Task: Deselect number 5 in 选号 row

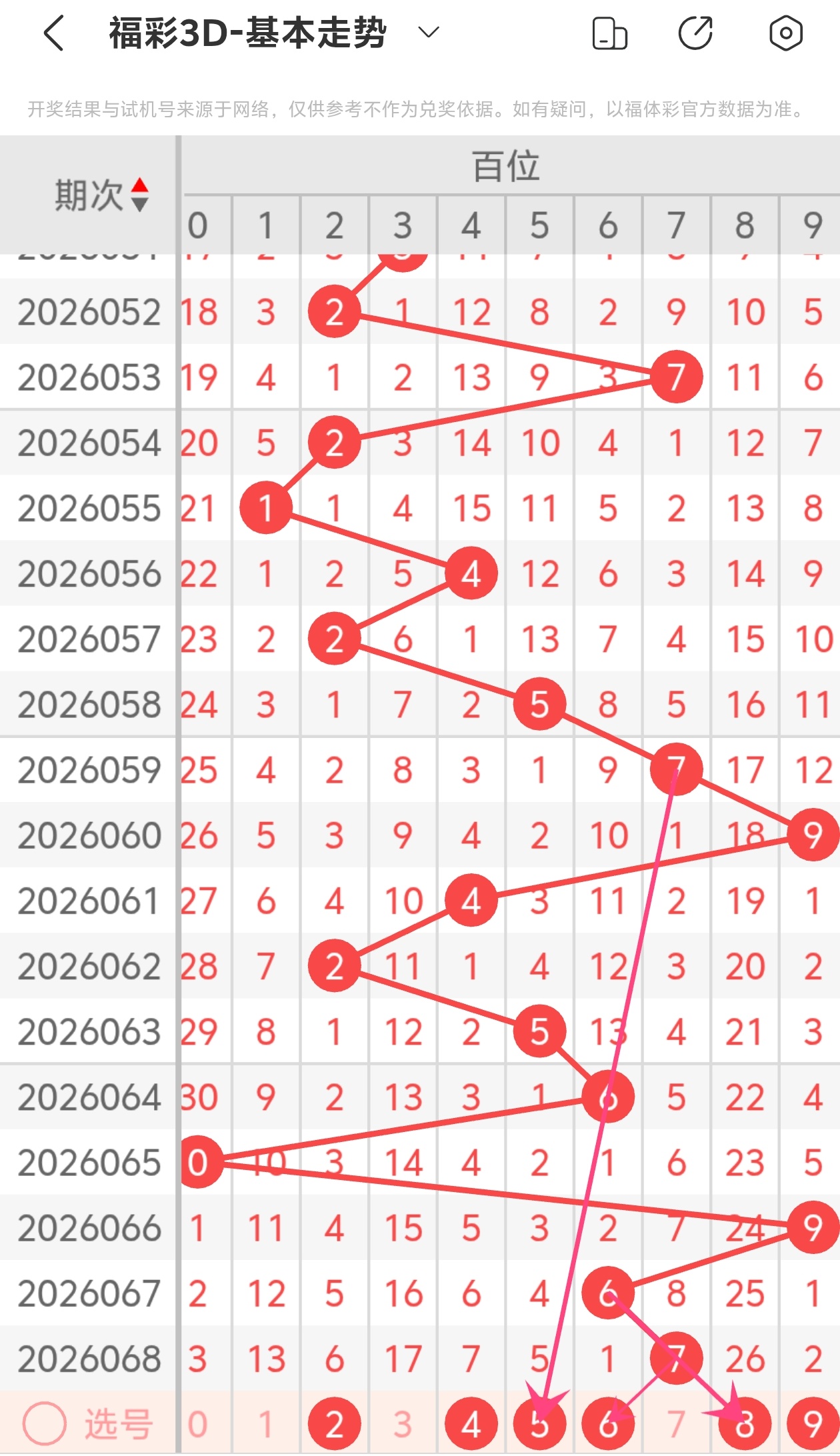Action: tap(540, 1424)
